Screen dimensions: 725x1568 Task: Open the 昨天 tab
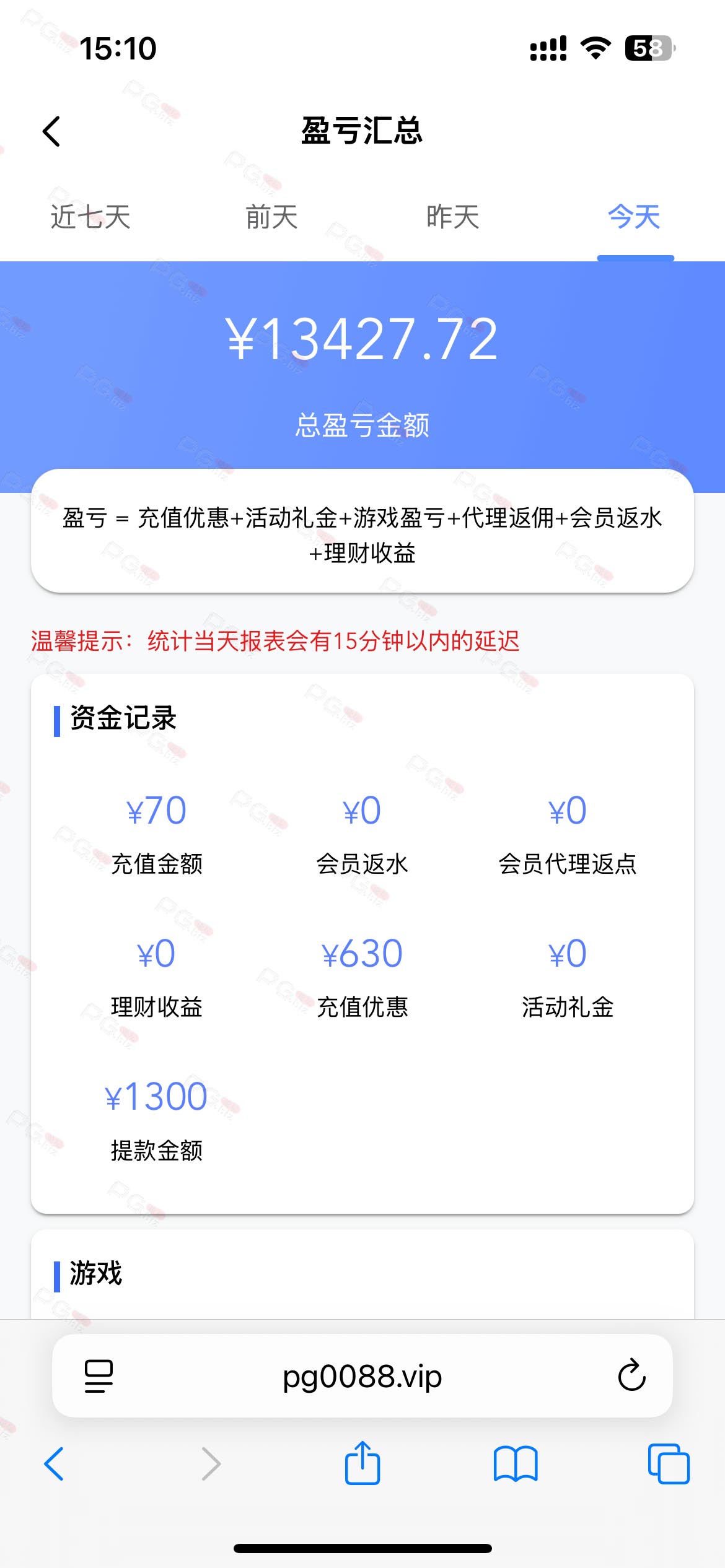click(453, 217)
